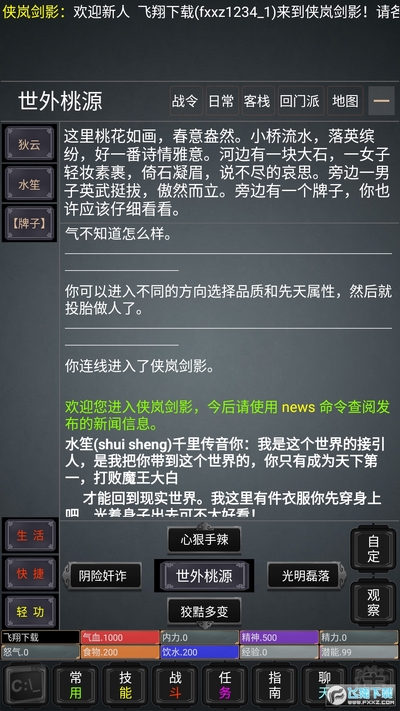Open the 快捷 shortcuts

pyautogui.click(x=30, y=574)
